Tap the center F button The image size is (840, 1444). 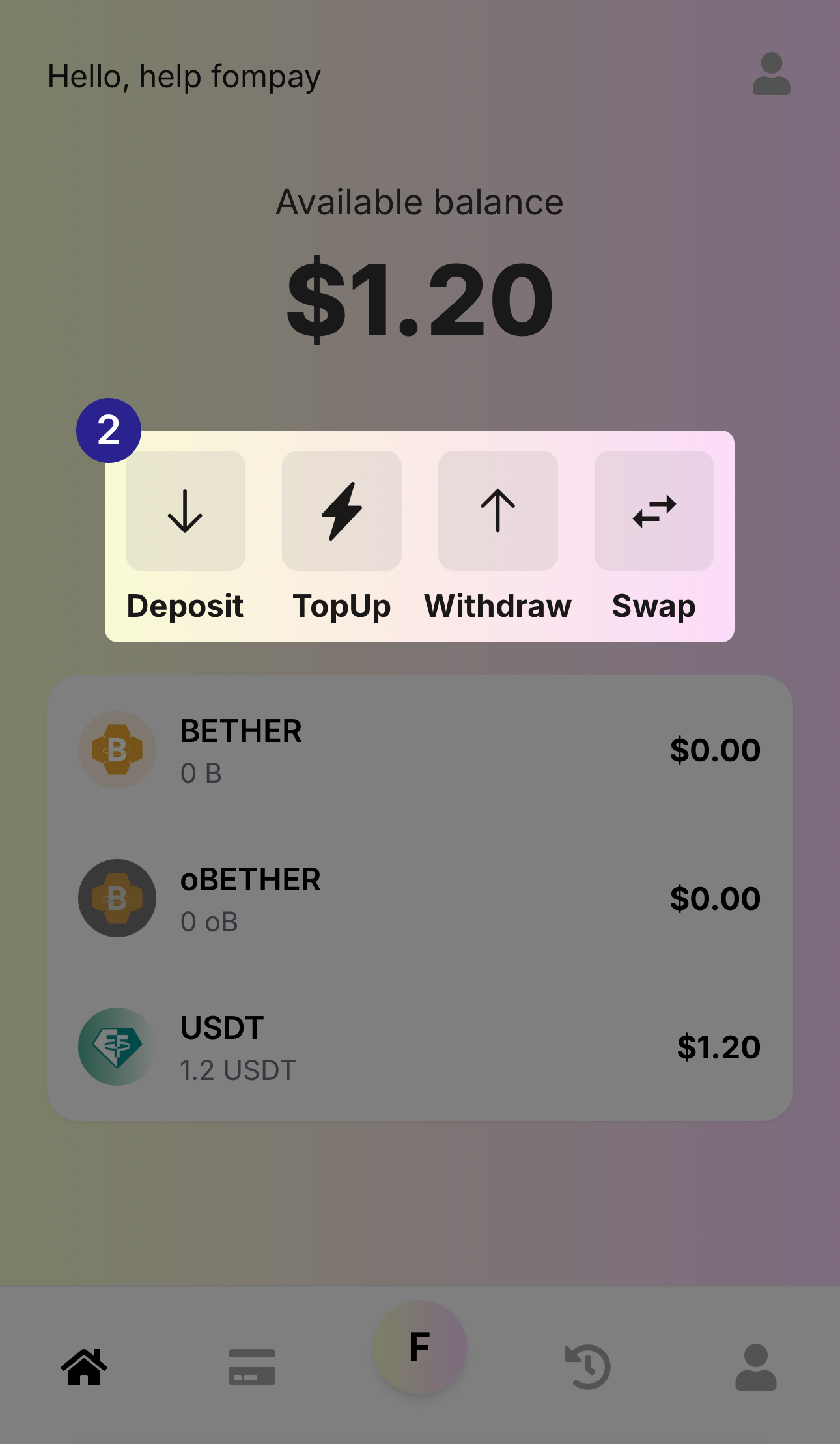419,1347
